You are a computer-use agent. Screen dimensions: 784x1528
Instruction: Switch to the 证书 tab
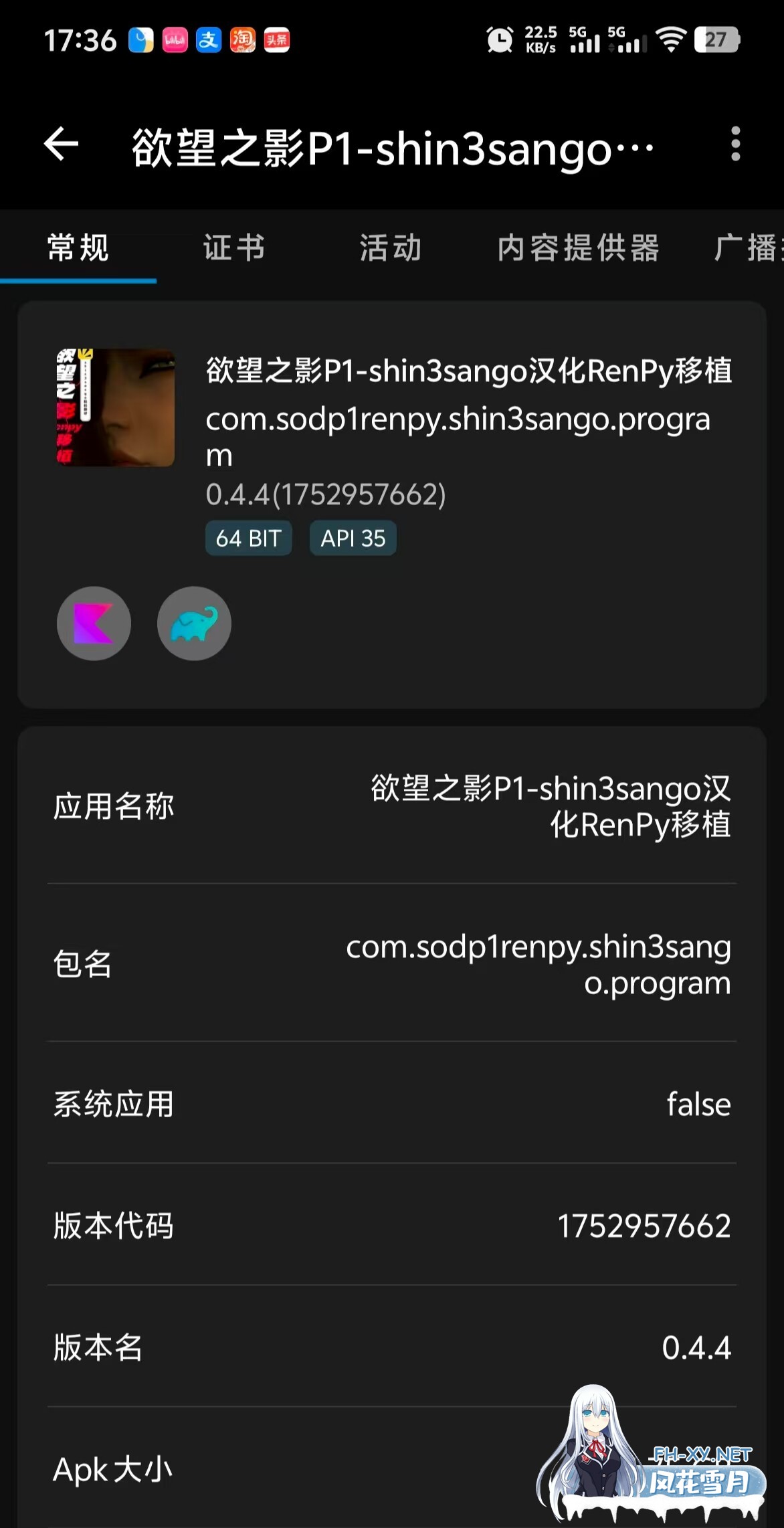click(233, 248)
